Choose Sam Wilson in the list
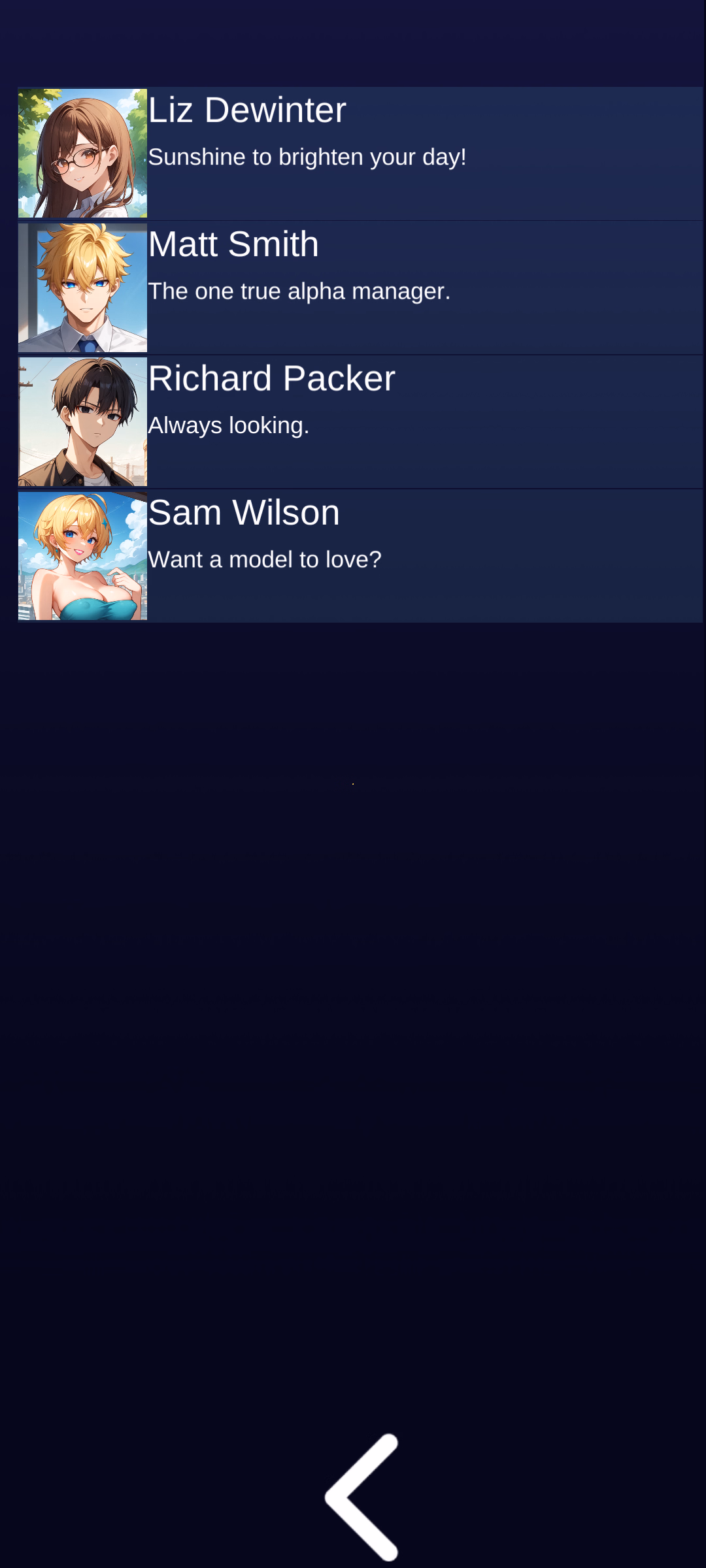This screenshot has height=1568, width=706. coord(360,556)
